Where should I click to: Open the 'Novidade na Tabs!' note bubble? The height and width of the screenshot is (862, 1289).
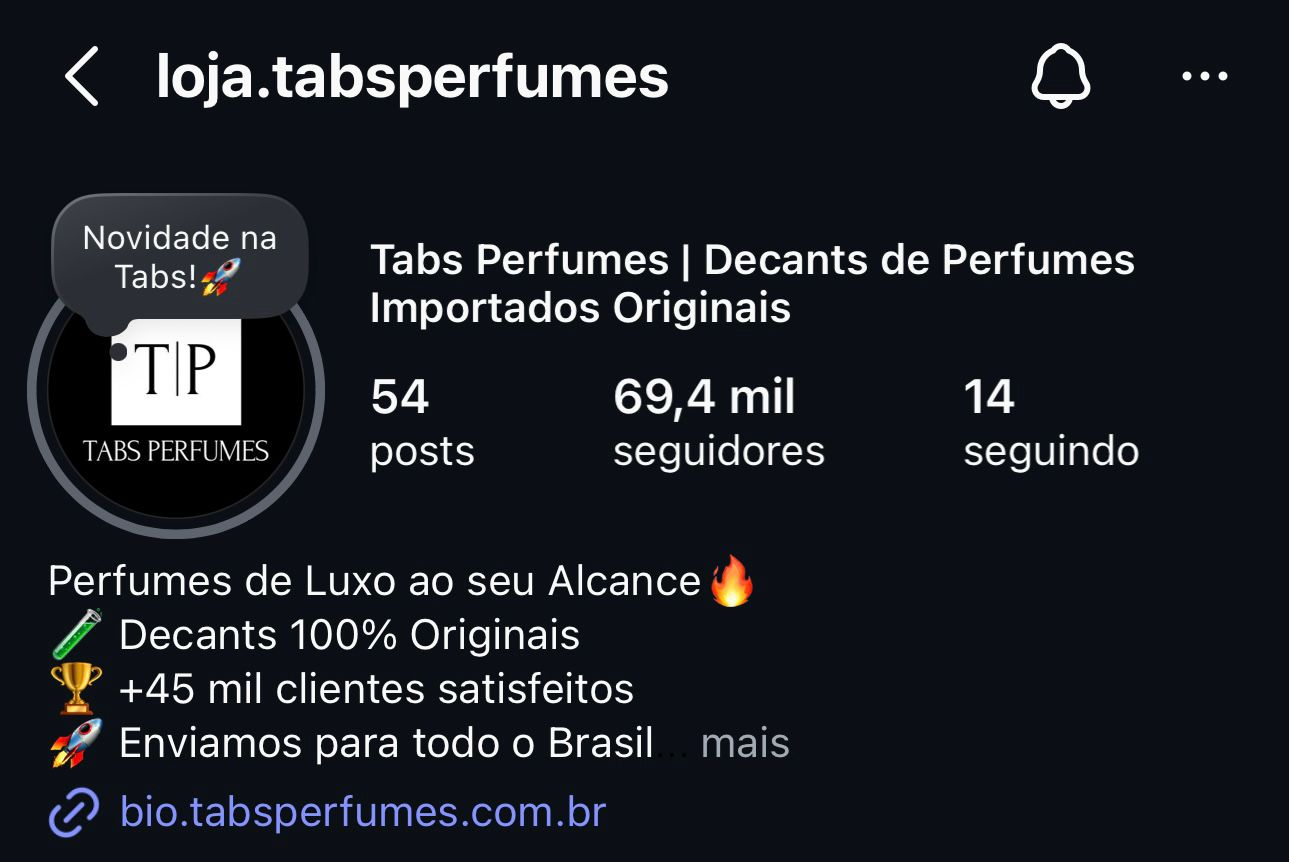180,258
